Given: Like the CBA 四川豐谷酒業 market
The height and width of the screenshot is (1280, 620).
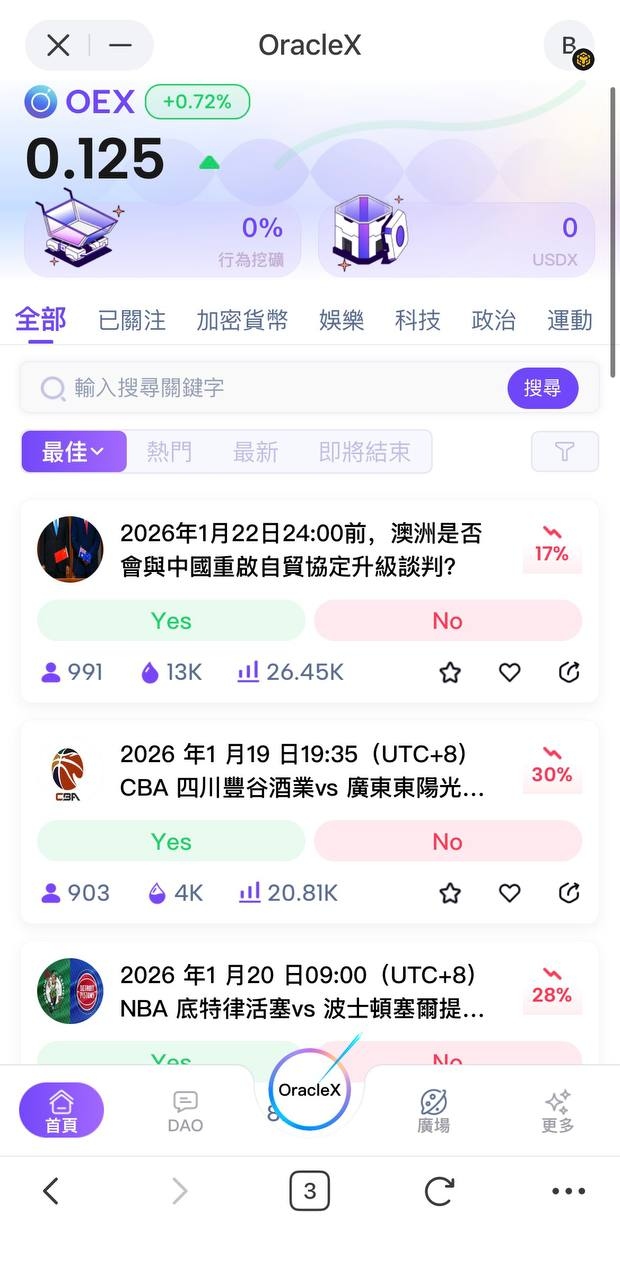Looking at the screenshot, I should [510, 893].
